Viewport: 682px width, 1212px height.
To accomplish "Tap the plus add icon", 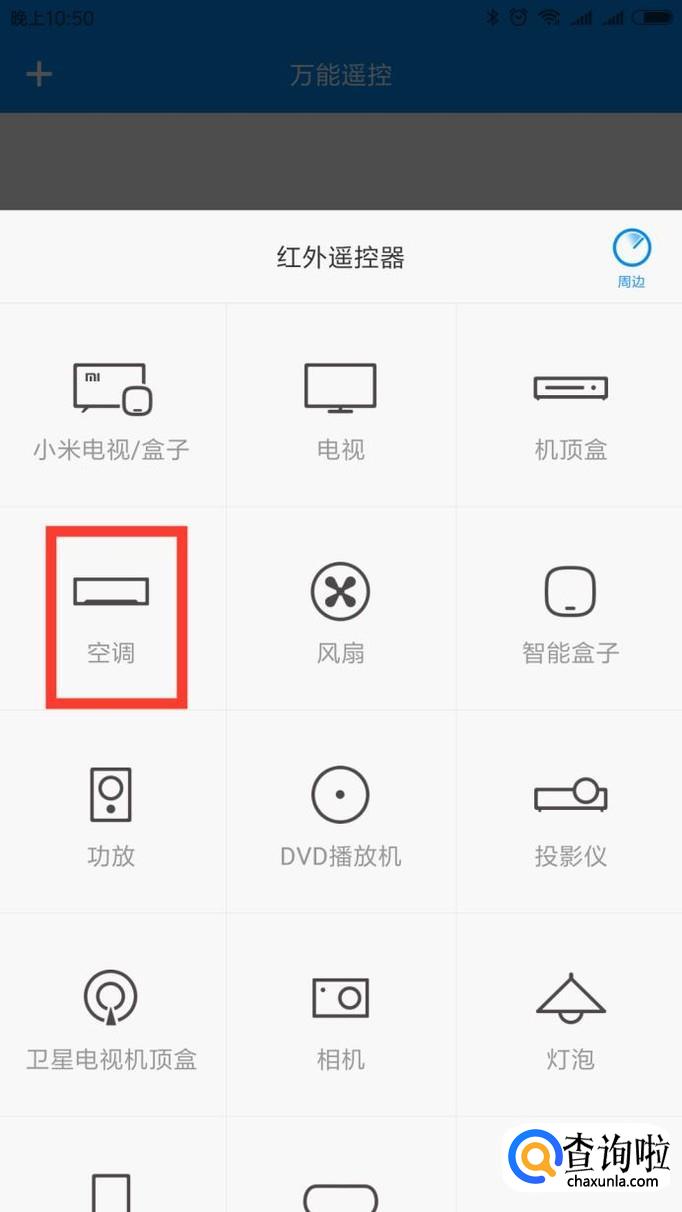I will pos(39,74).
